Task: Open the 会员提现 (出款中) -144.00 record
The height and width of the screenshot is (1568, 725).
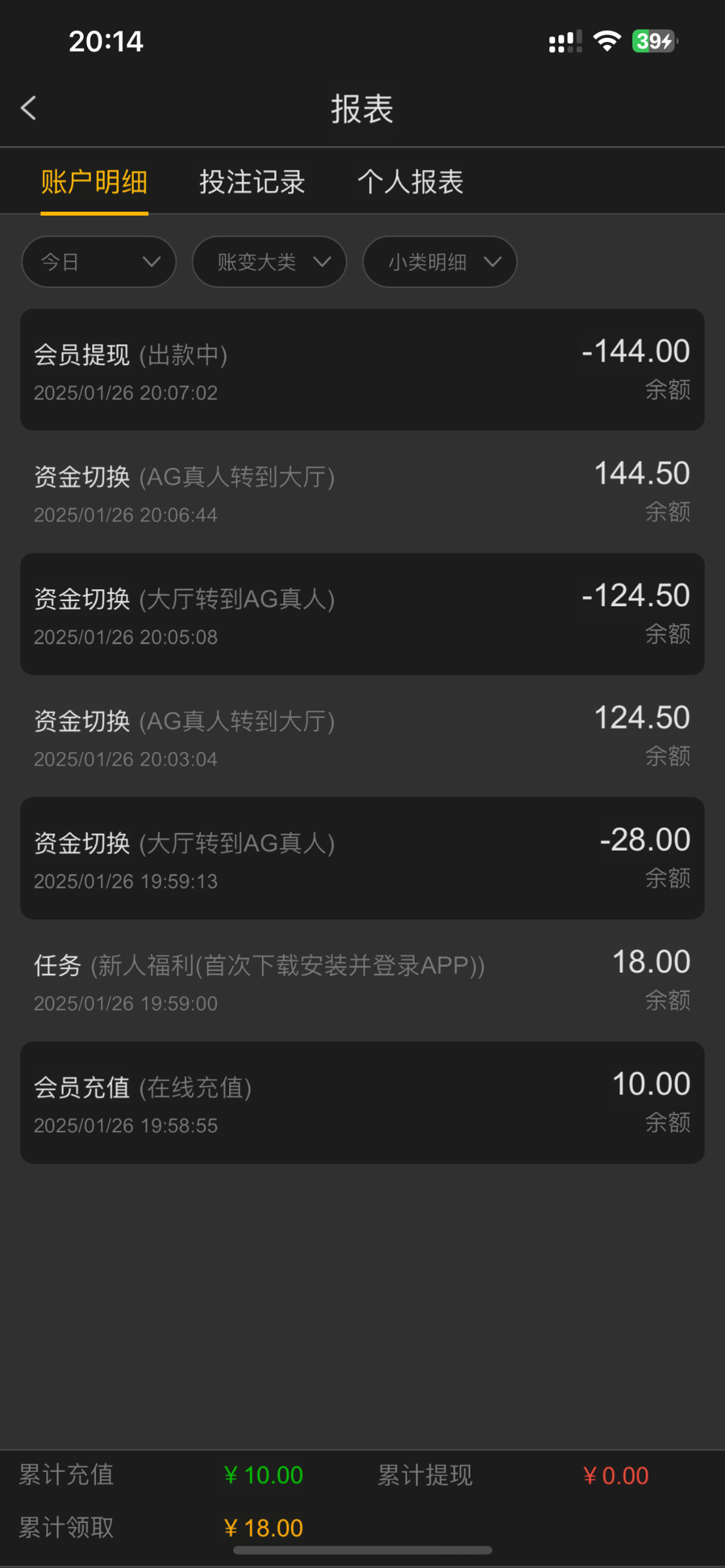Action: (362, 370)
